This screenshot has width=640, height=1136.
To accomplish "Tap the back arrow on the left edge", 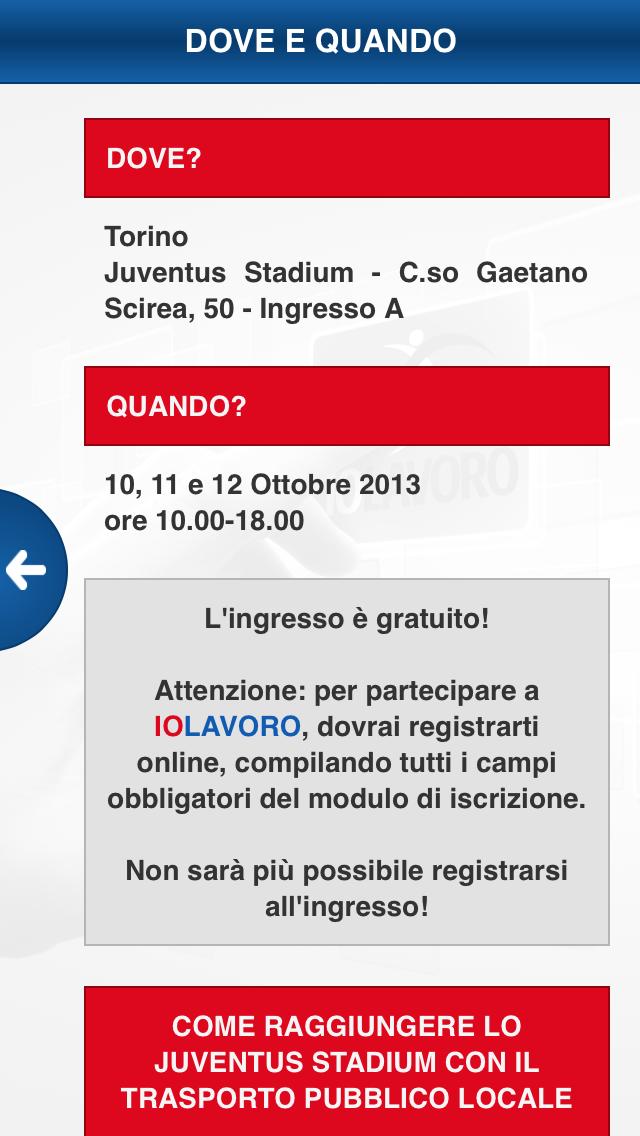I will [26, 570].
